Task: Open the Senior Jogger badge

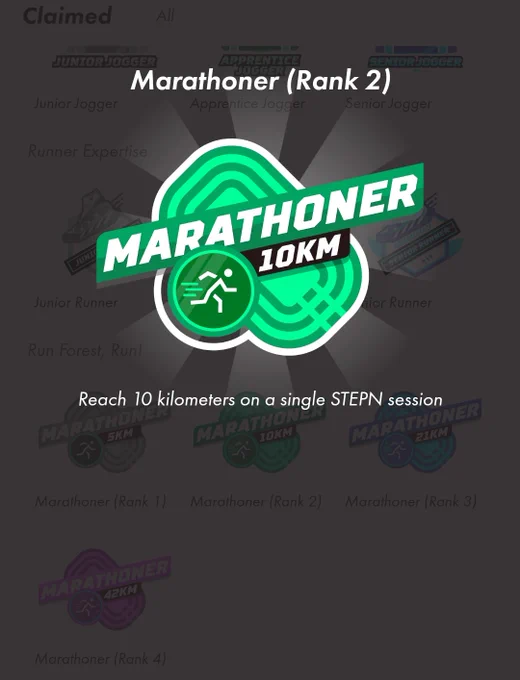Action: pos(415,59)
